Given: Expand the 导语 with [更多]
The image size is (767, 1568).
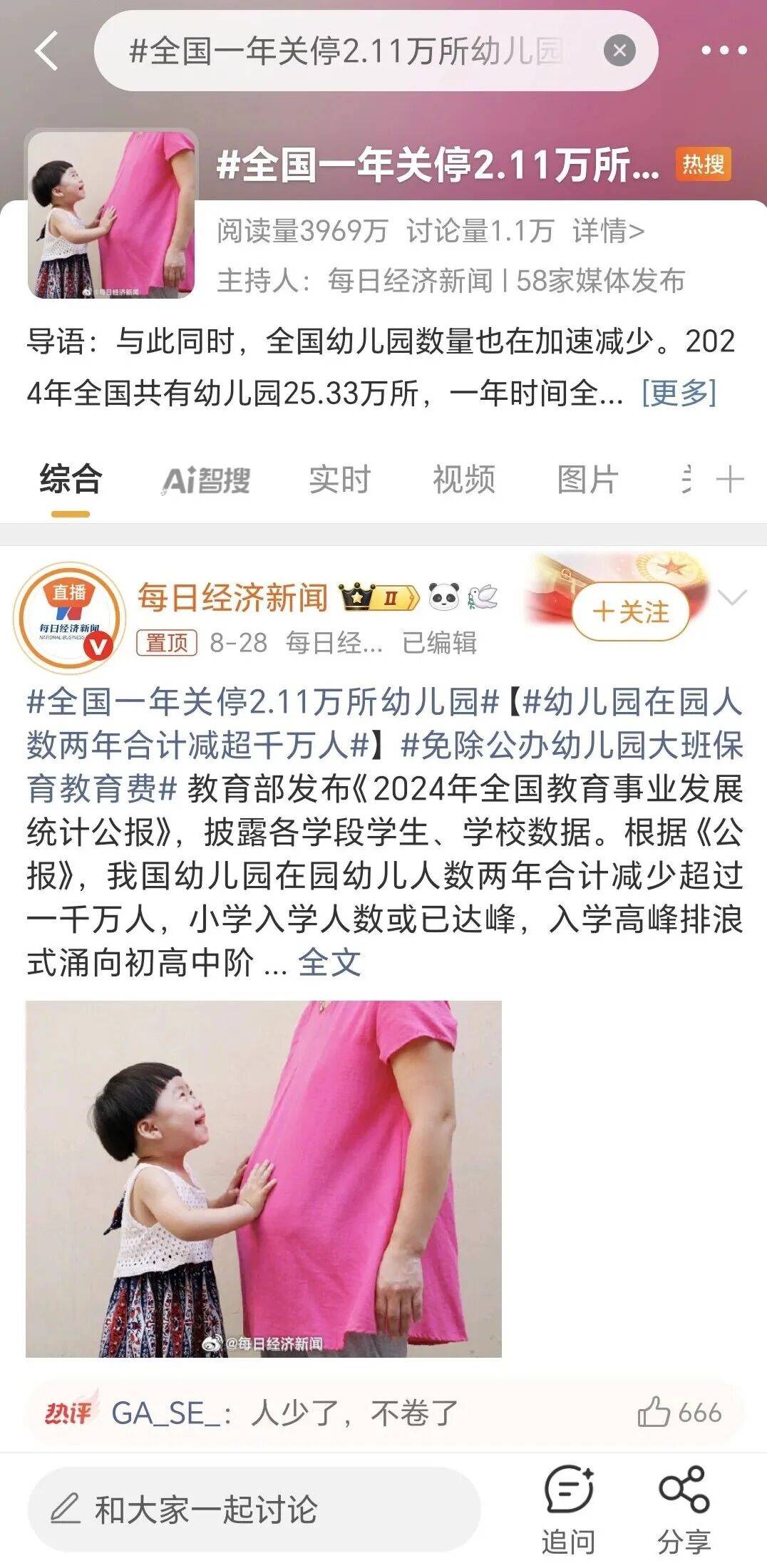Looking at the screenshot, I should [679, 393].
